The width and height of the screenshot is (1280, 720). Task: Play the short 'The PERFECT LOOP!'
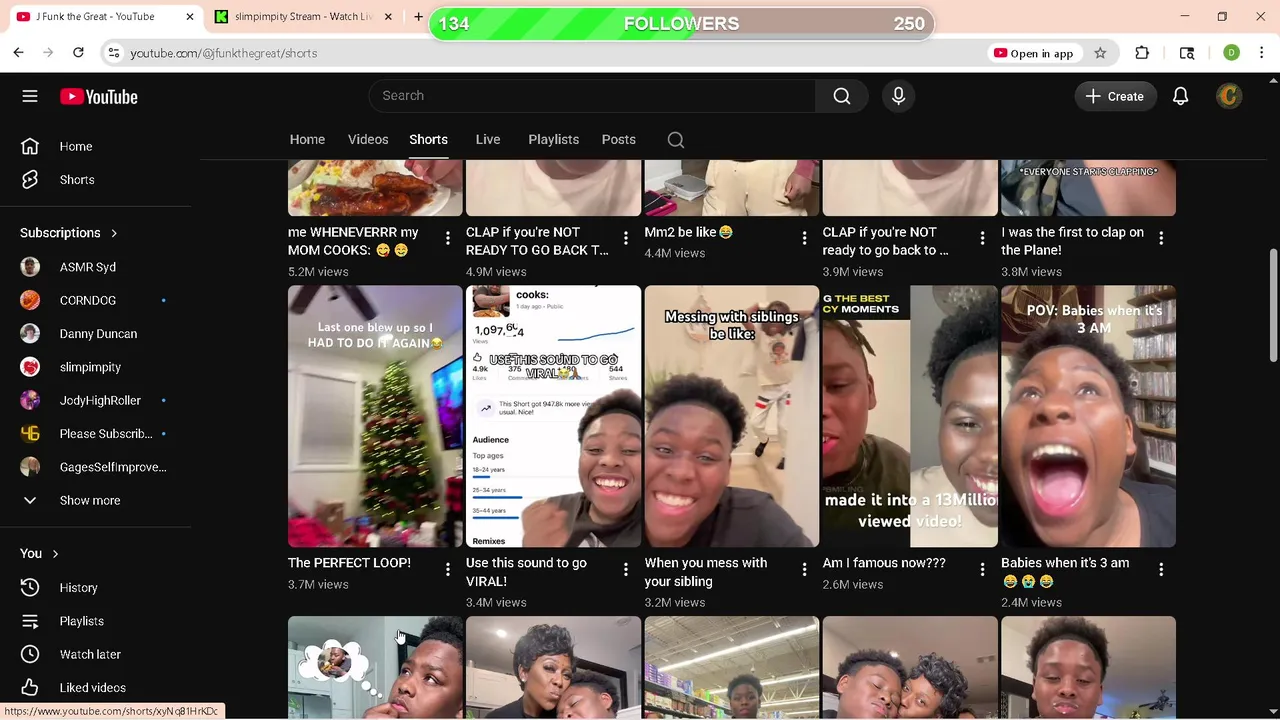click(x=375, y=416)
